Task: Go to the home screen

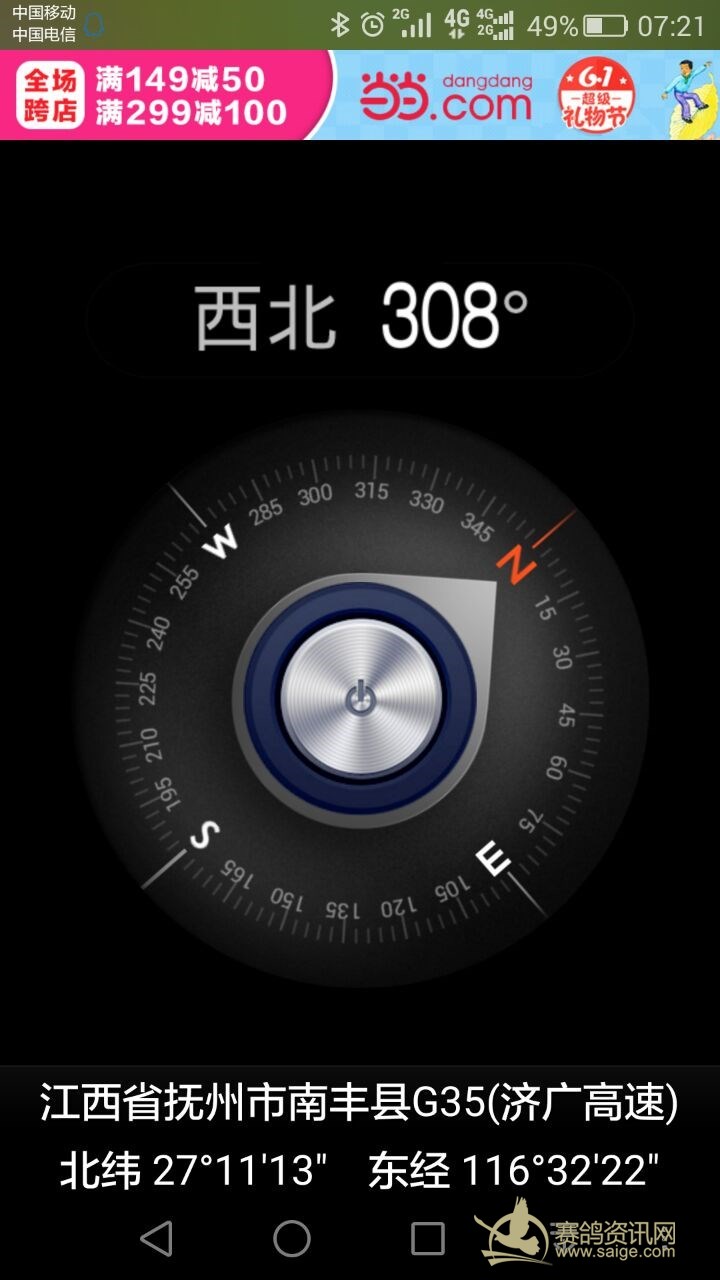Action: (292, 1238)
